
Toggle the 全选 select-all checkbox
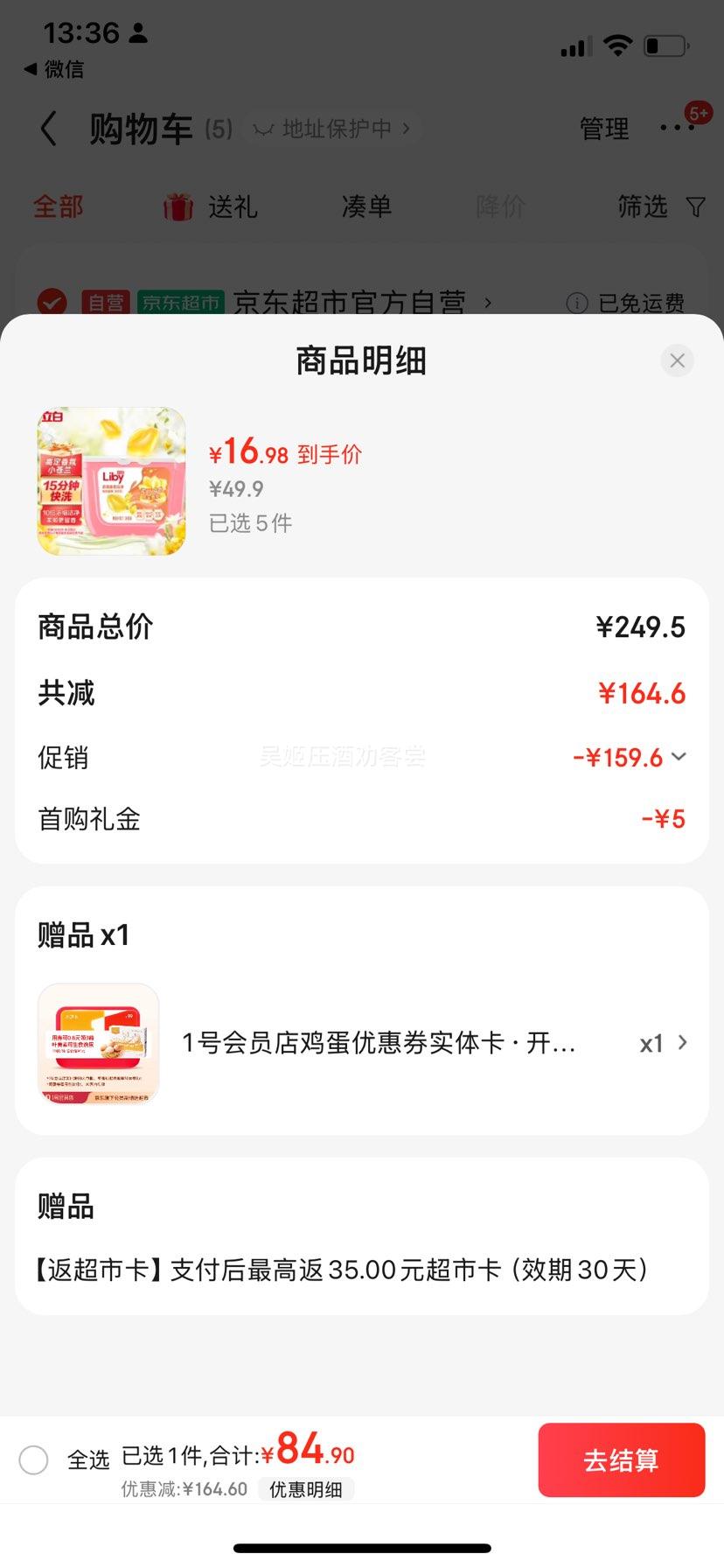[x=33, y=1460]
